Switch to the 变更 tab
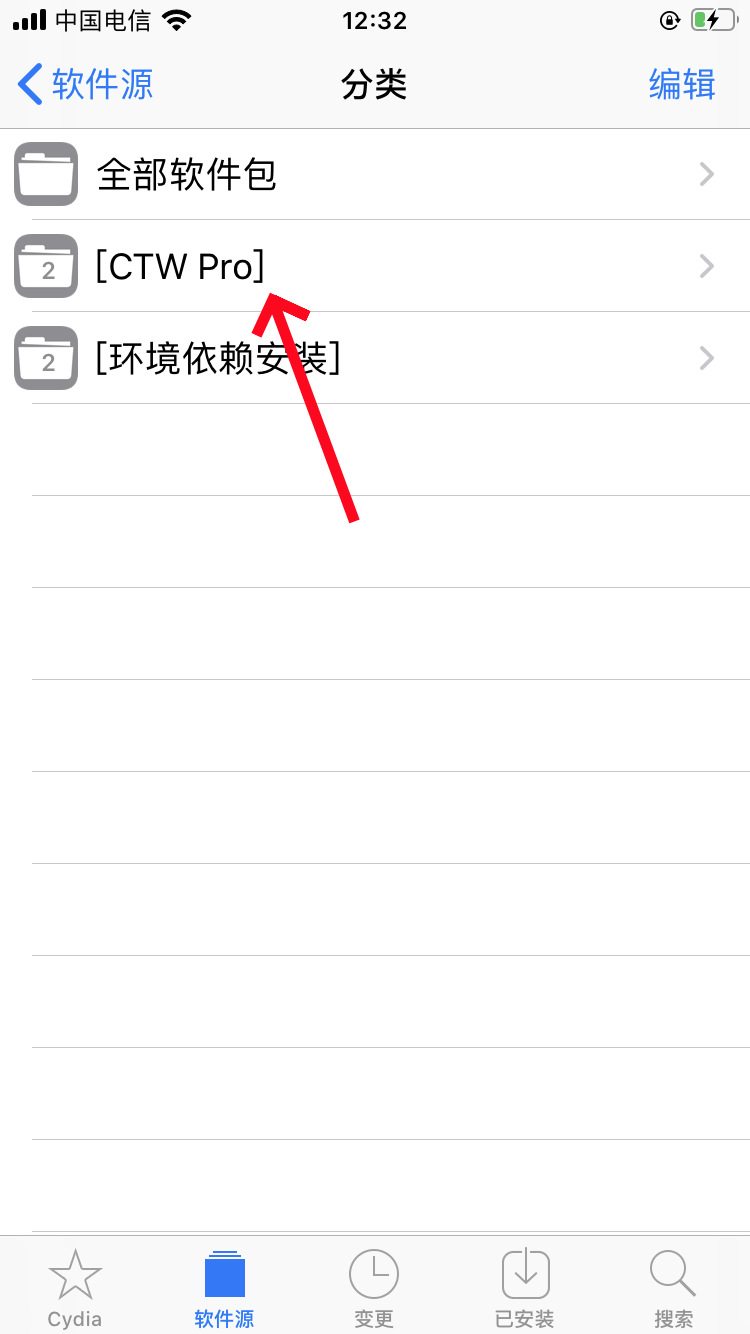The width and height of the screenshot is (750, 1334). point(374,1288)
